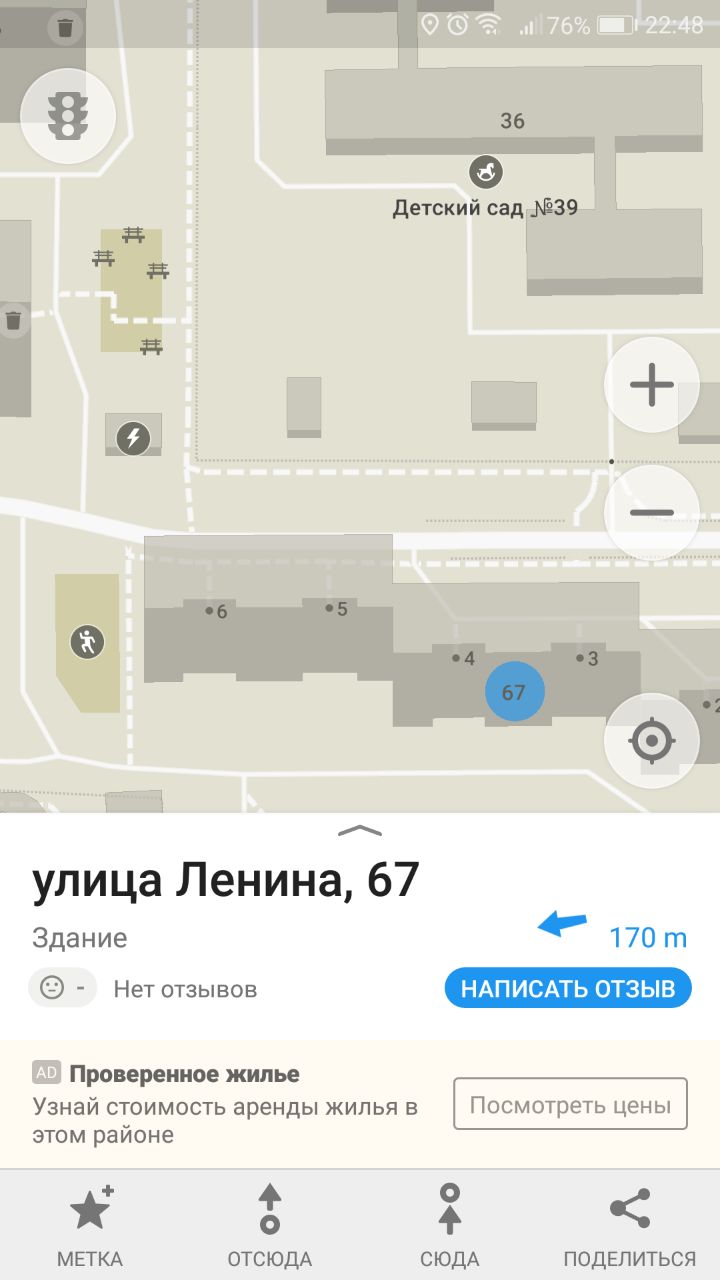Tap the charging station marker on map
The image size is (720, 1280).
click(133, 437)
